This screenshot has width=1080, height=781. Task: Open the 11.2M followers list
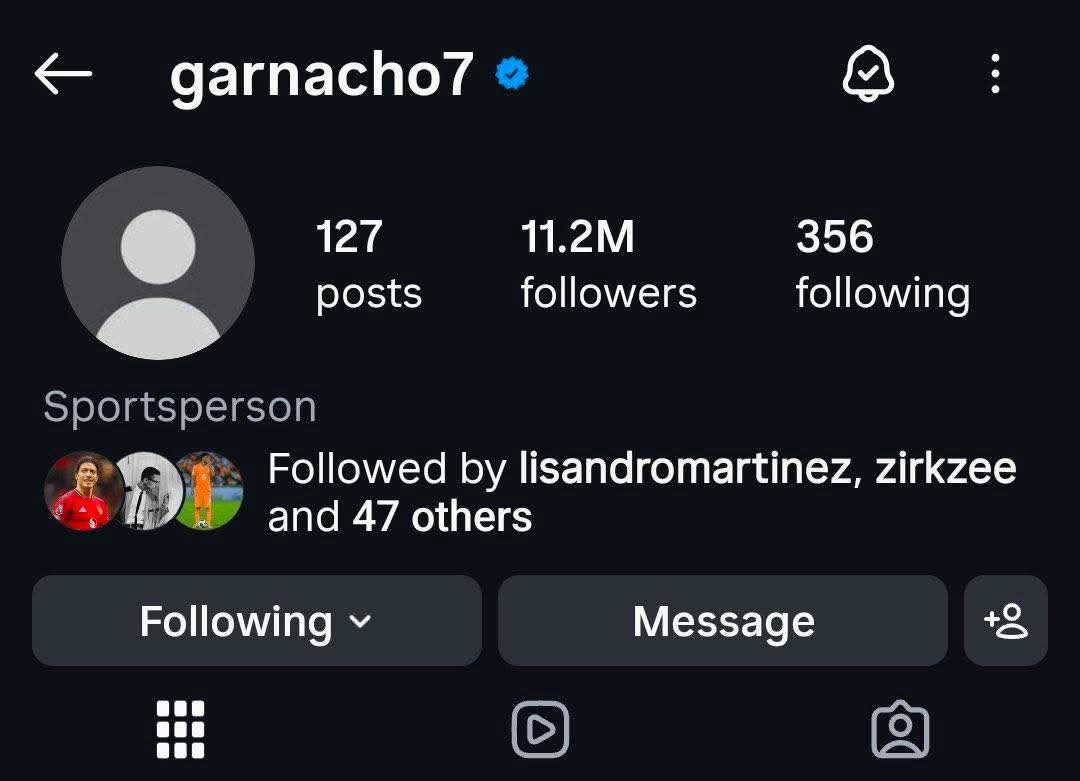[608, 265]
